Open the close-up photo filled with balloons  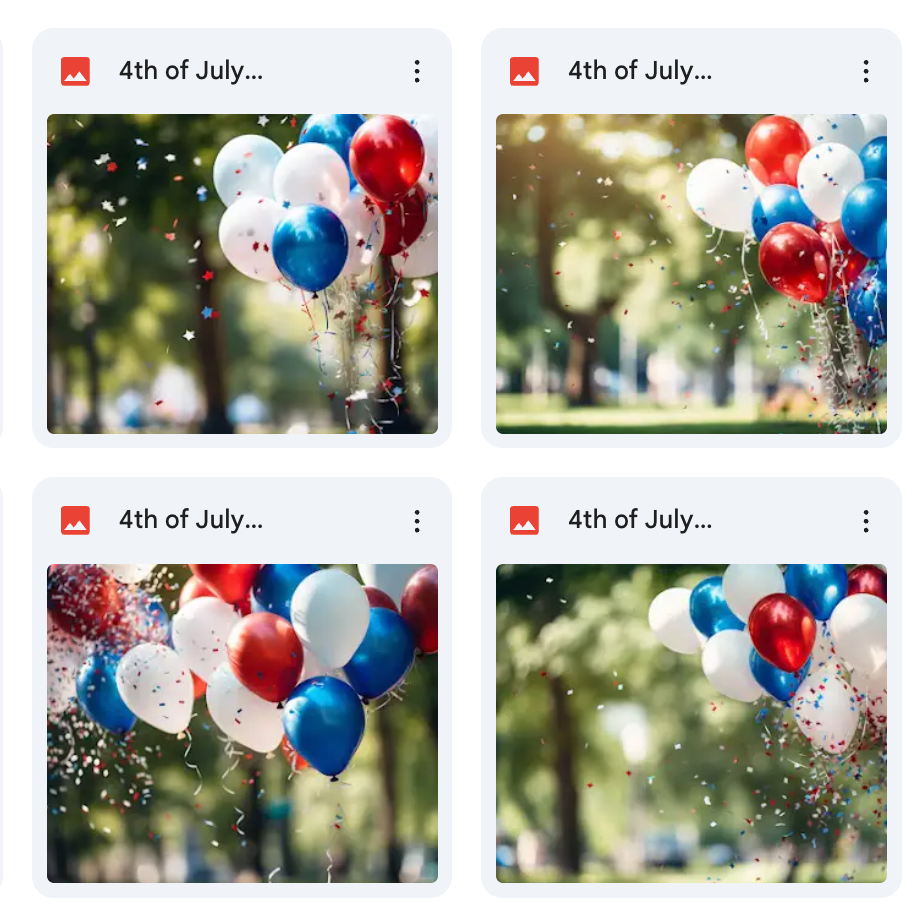[x=242, y=722]
